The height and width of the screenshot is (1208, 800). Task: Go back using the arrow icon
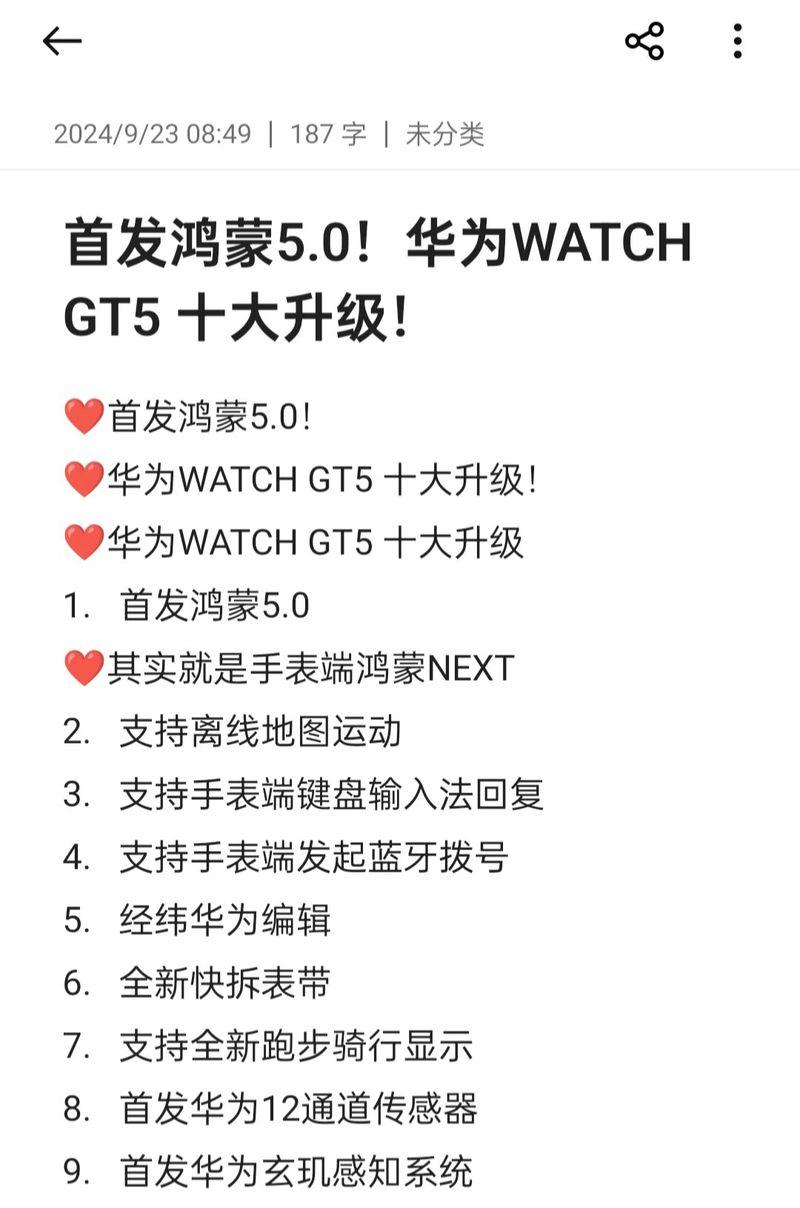61,41
